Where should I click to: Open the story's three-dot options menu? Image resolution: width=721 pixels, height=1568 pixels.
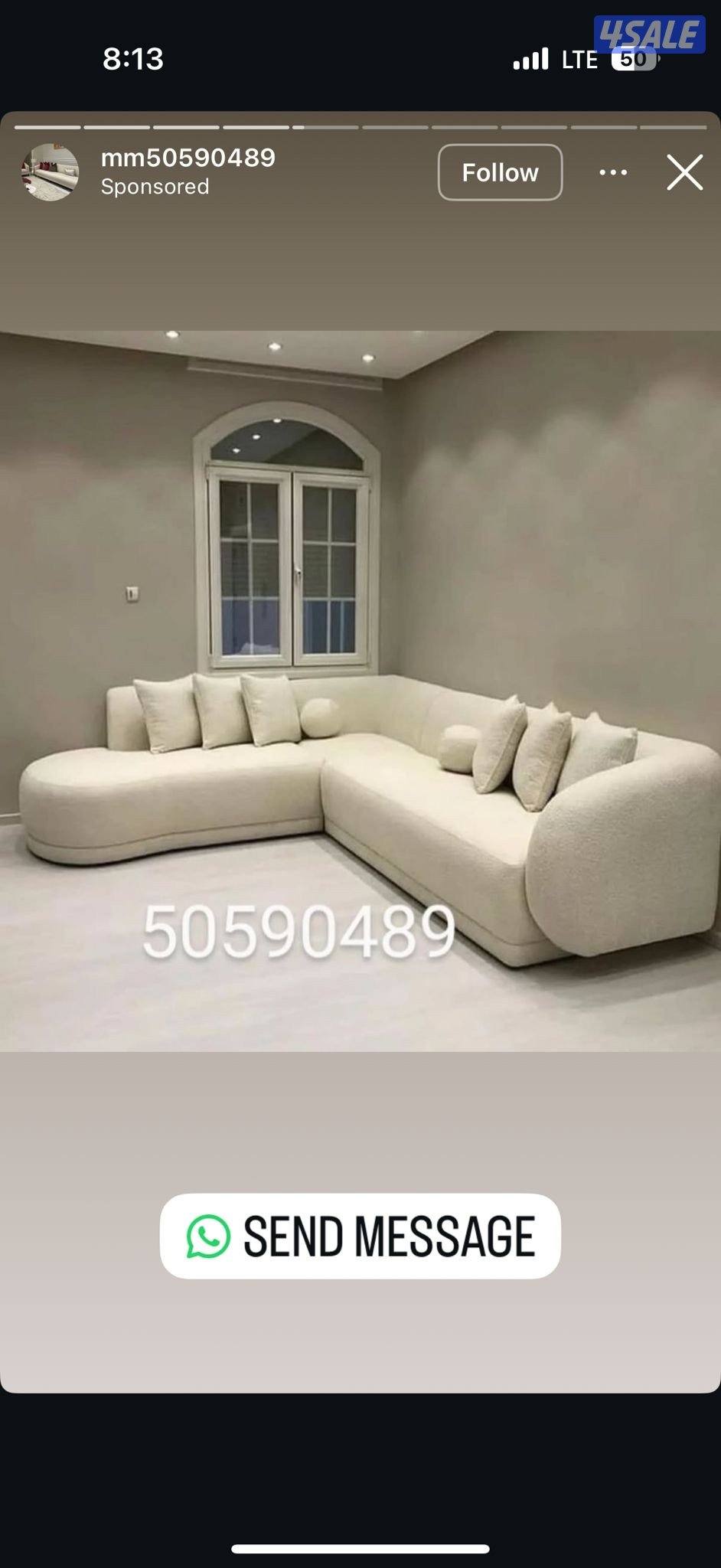(613, 172)
